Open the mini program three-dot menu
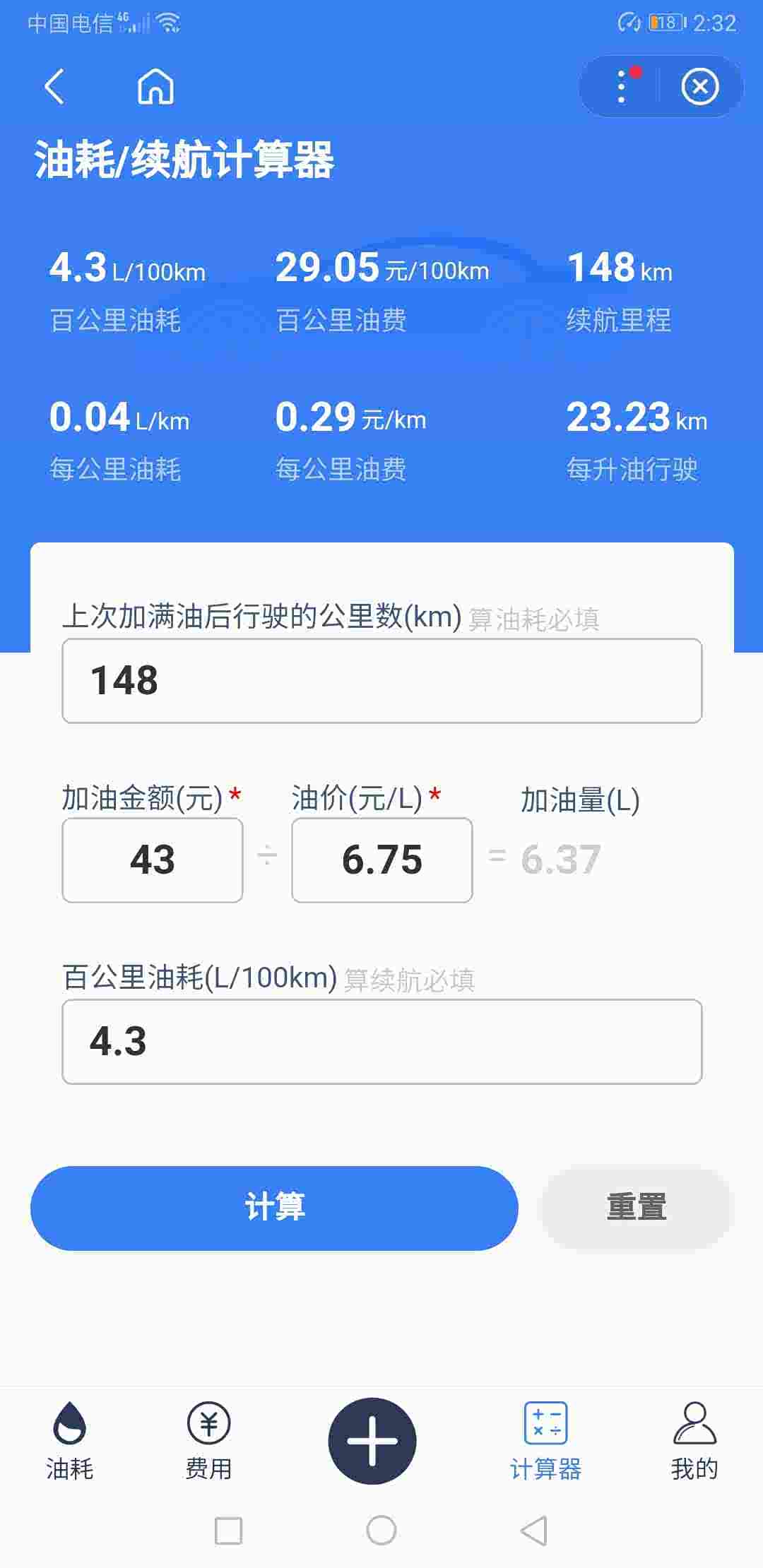Screen dimensions: 763x1568 (622, 87)
